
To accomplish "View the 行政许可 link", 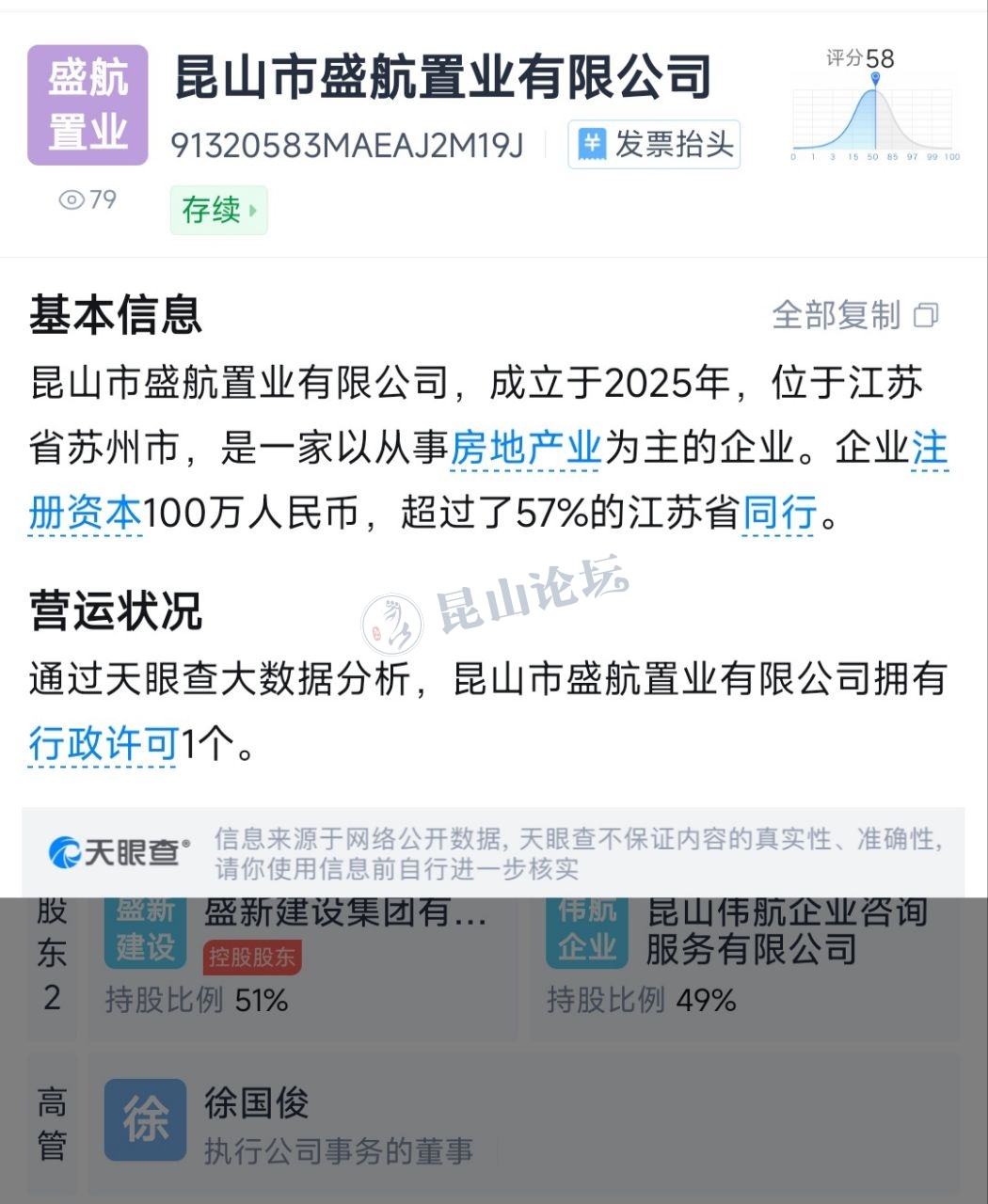I will pyautogui.click(x=104, y=744).
